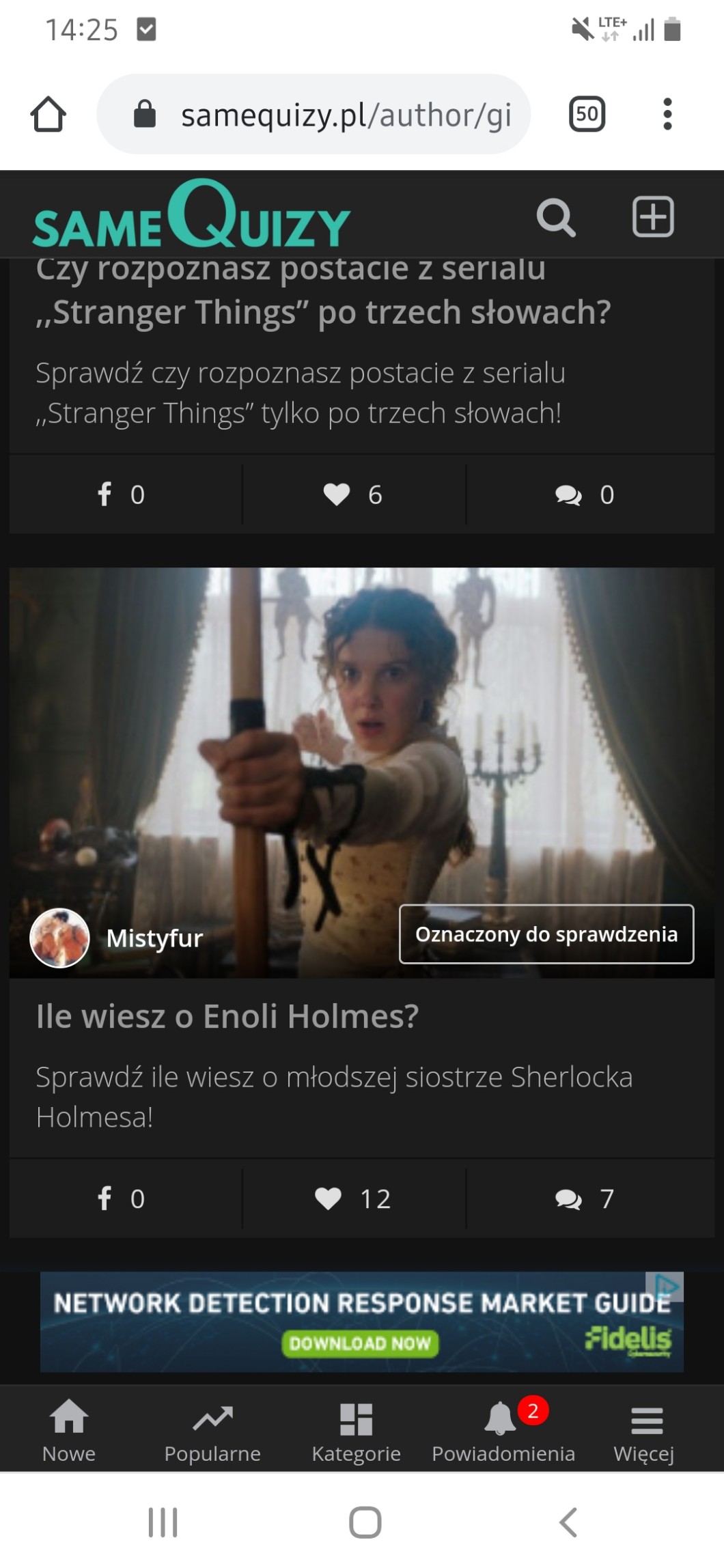Viewport: 724px width, 1568px height.
Task: Tap the add quiz plus icon
Action: pyautogui.click(x=653, y=217)
